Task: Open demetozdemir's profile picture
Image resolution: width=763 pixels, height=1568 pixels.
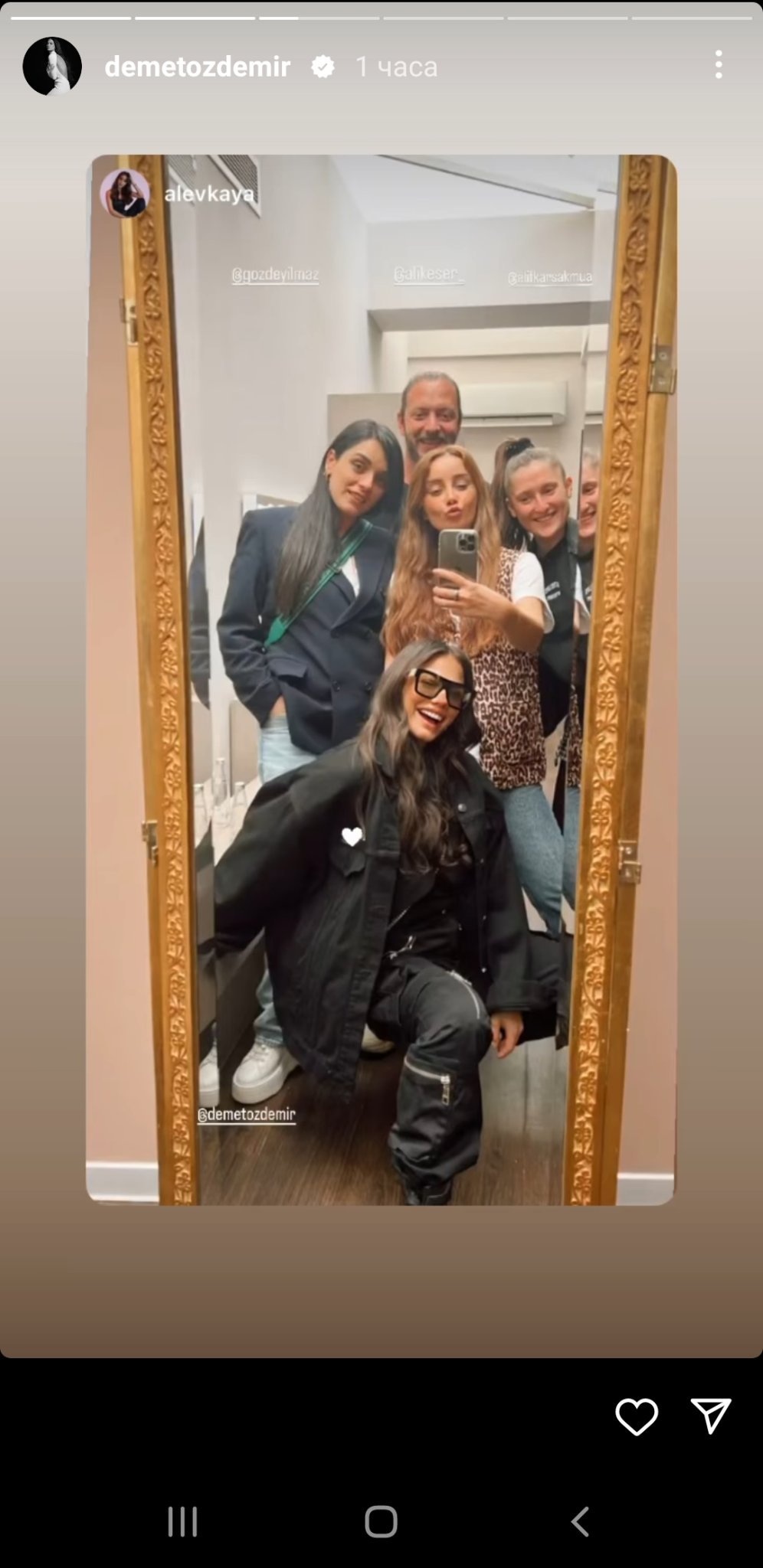Action: (52, 66)
